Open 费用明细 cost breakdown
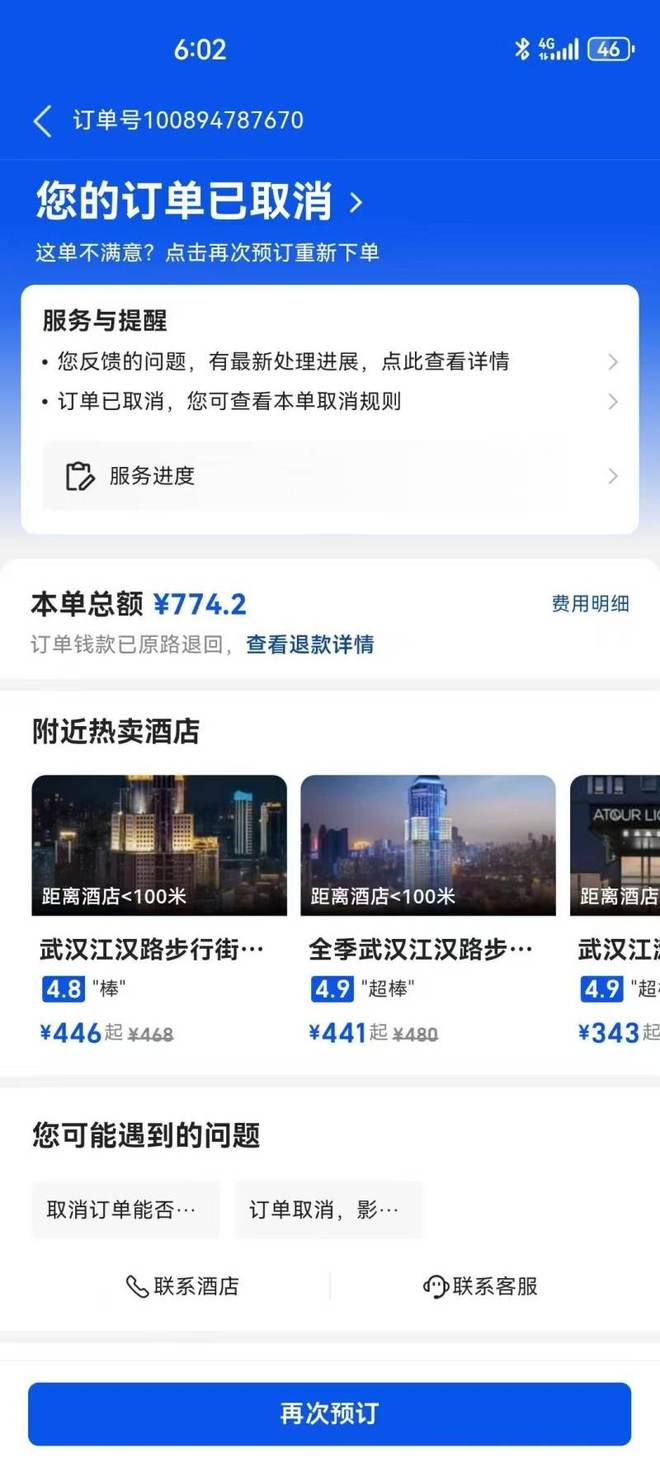This screenshot has height=1467, width=660. click(x=590, y=603)
